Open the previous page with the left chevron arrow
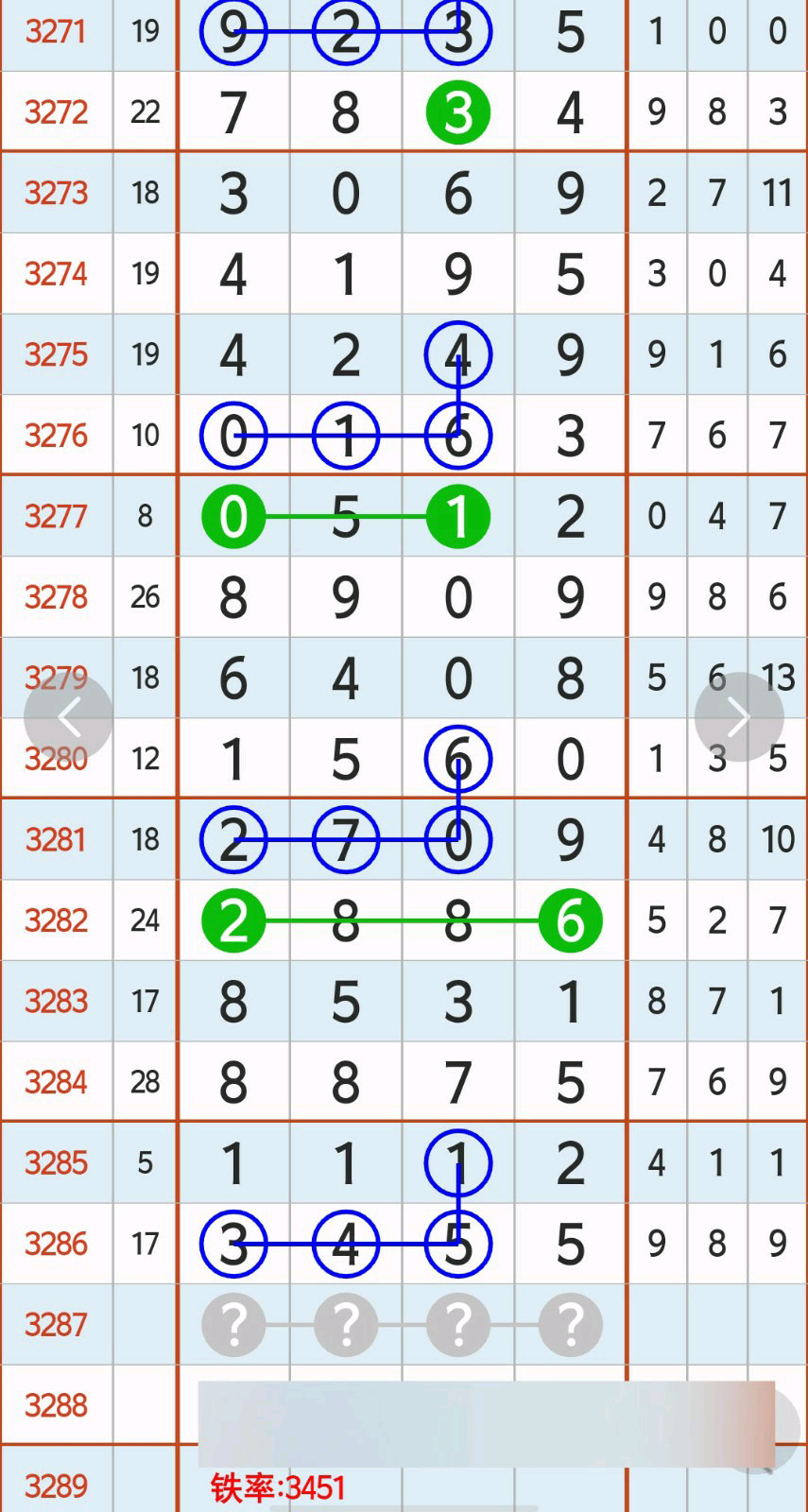This screenshot has height=1512, width=808. coord(69,715)
